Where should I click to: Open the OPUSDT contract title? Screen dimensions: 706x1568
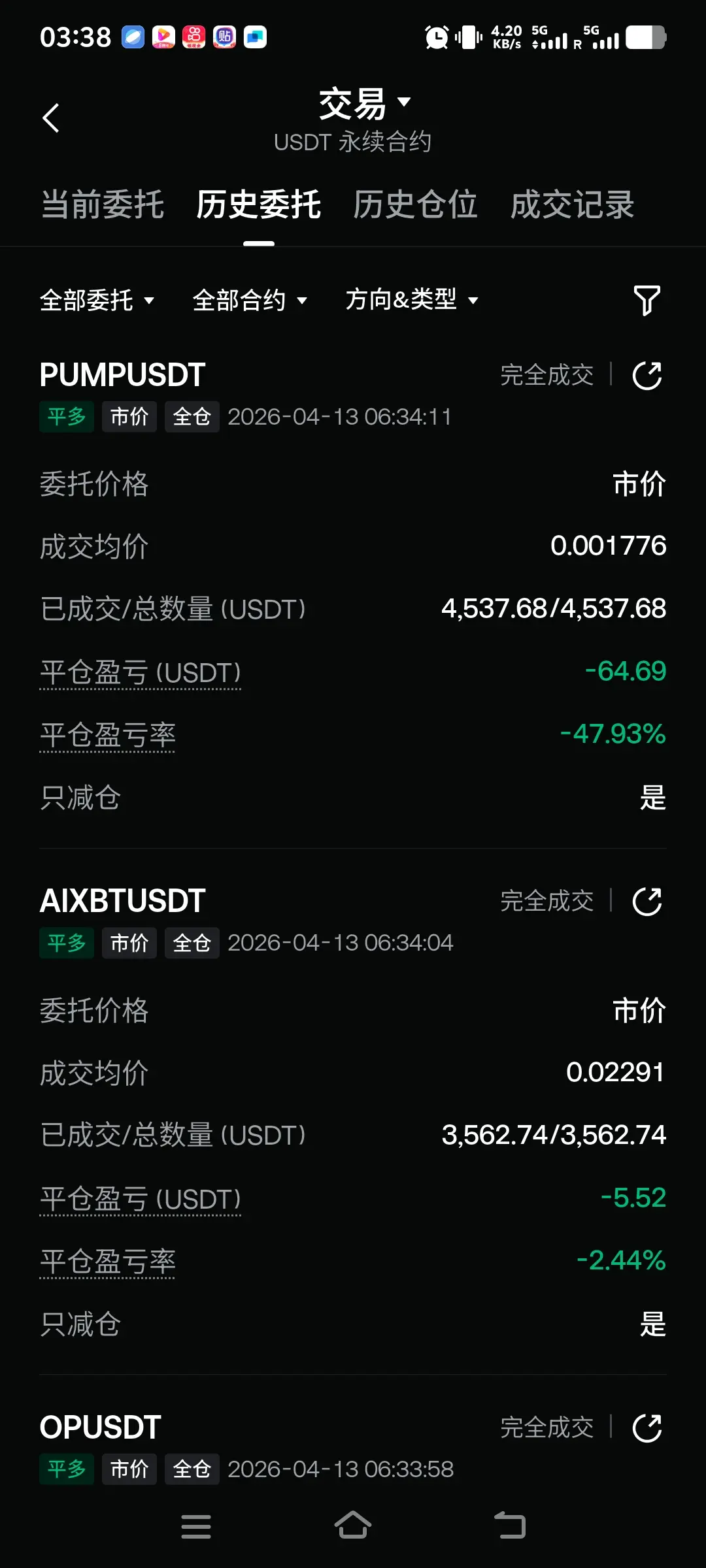pos(101,1428)
